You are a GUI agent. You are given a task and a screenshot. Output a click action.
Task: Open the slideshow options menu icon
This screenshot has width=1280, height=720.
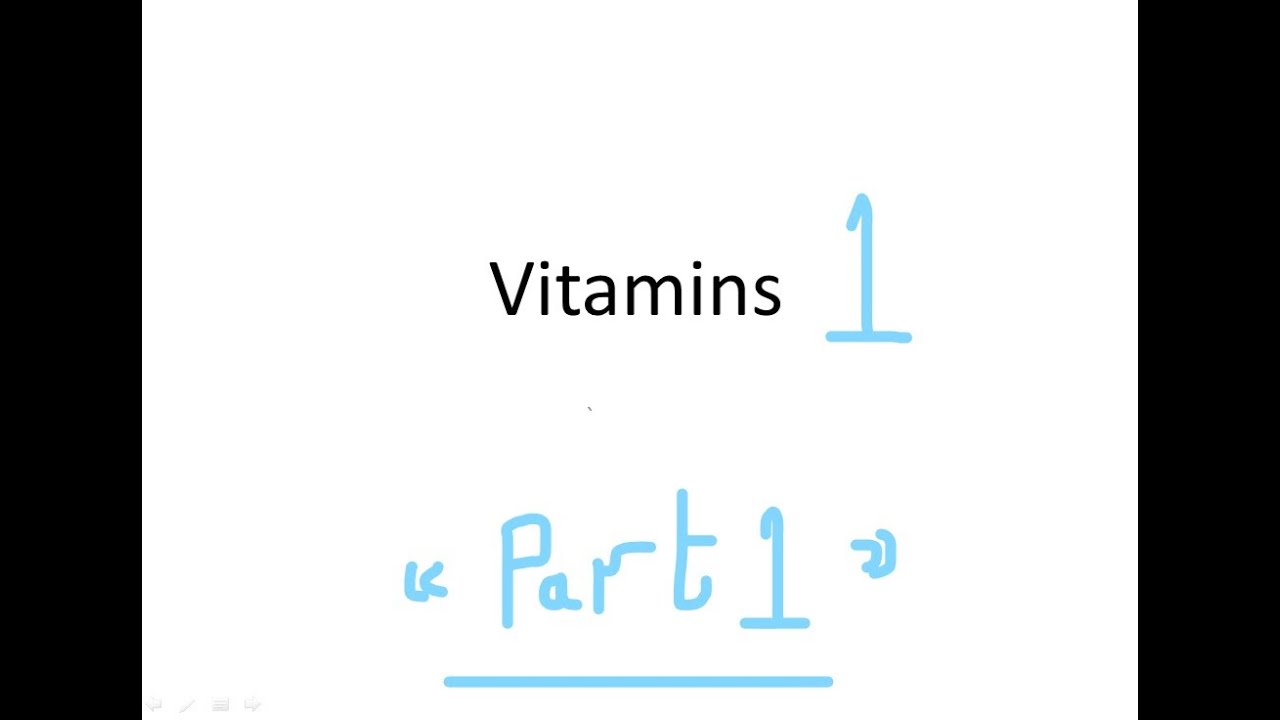(x=220, y=704)
